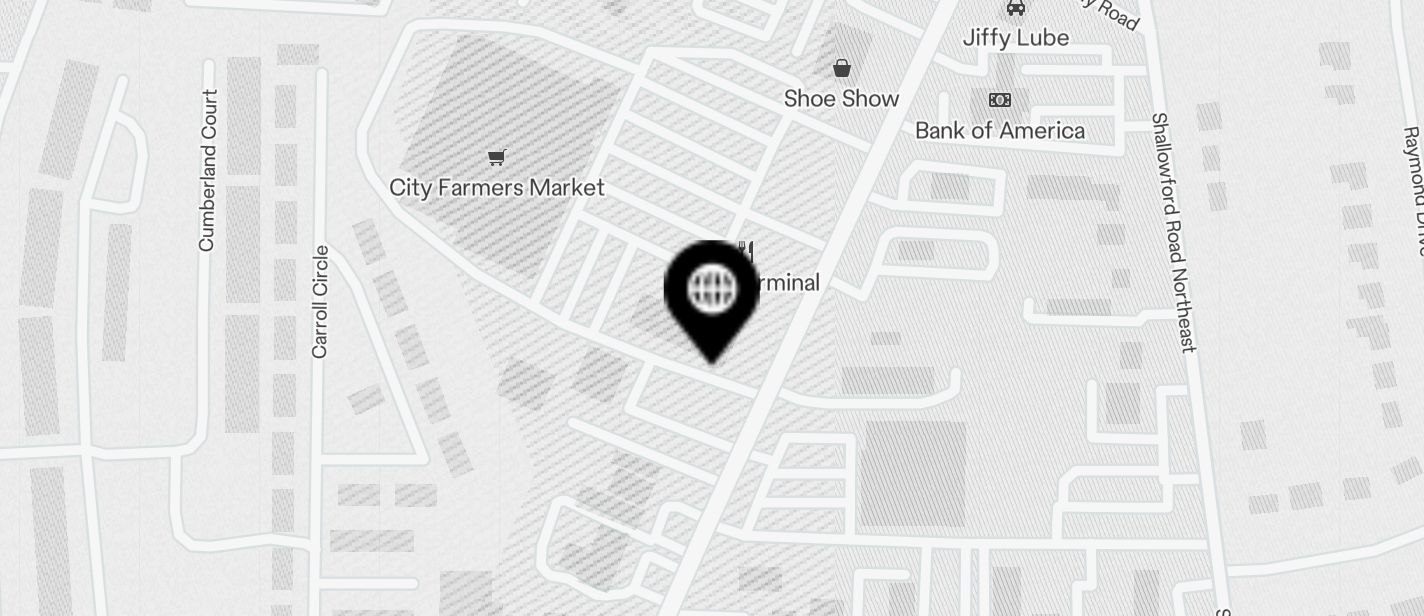Open the Shoe Show map marker
The height and width of the screenshot is (616, 1424).
[842, 69]
